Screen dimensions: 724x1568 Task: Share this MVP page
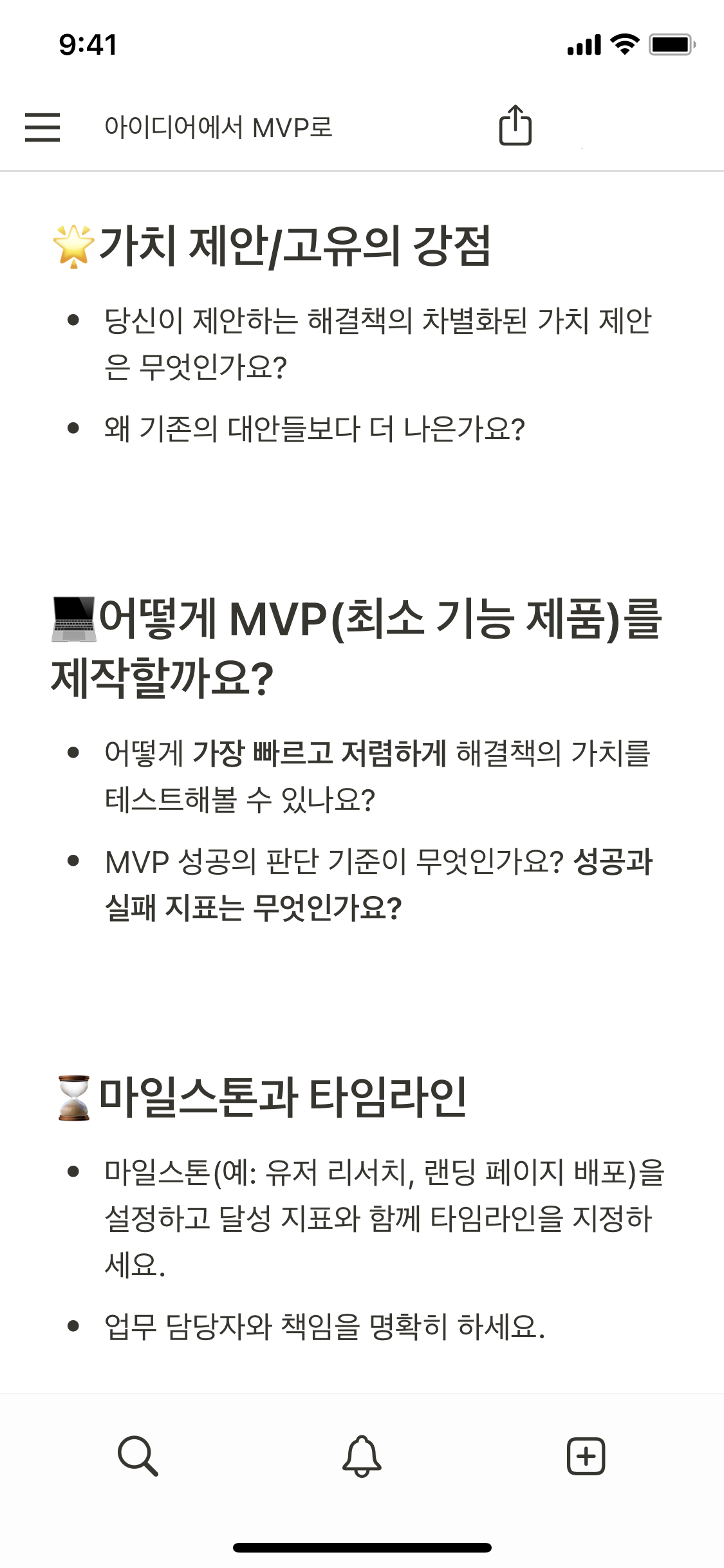[515, 126]
